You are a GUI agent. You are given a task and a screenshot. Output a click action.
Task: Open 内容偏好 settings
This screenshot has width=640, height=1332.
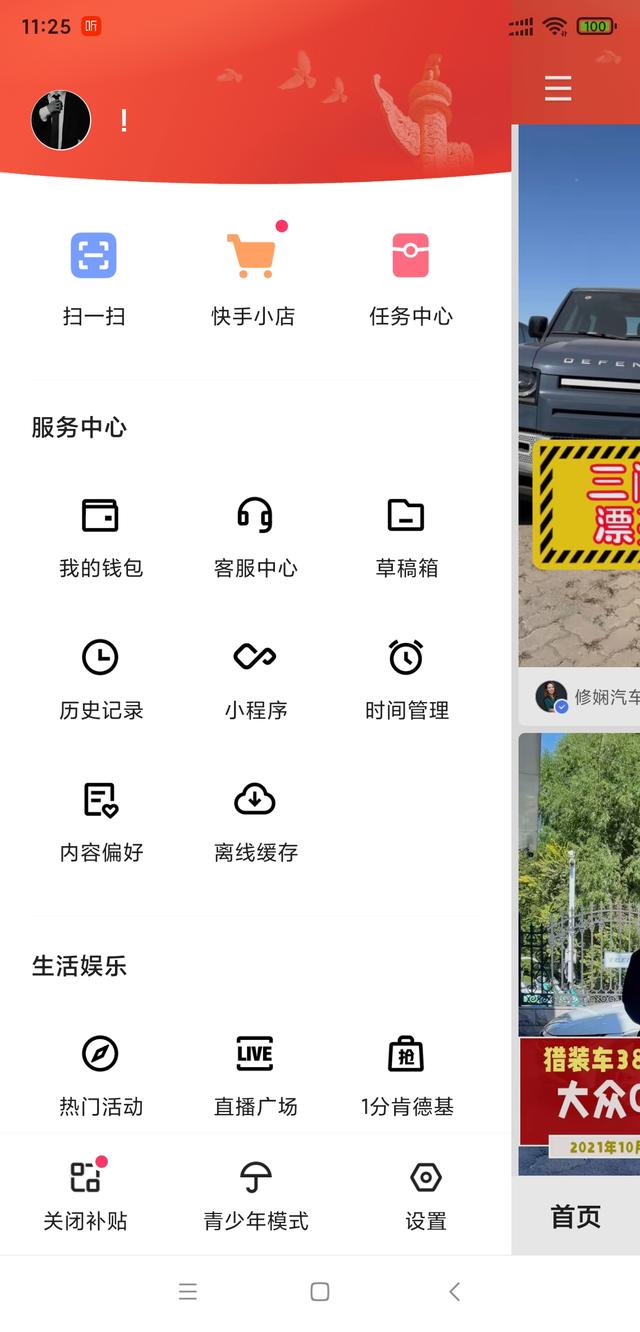click(100, 821)
